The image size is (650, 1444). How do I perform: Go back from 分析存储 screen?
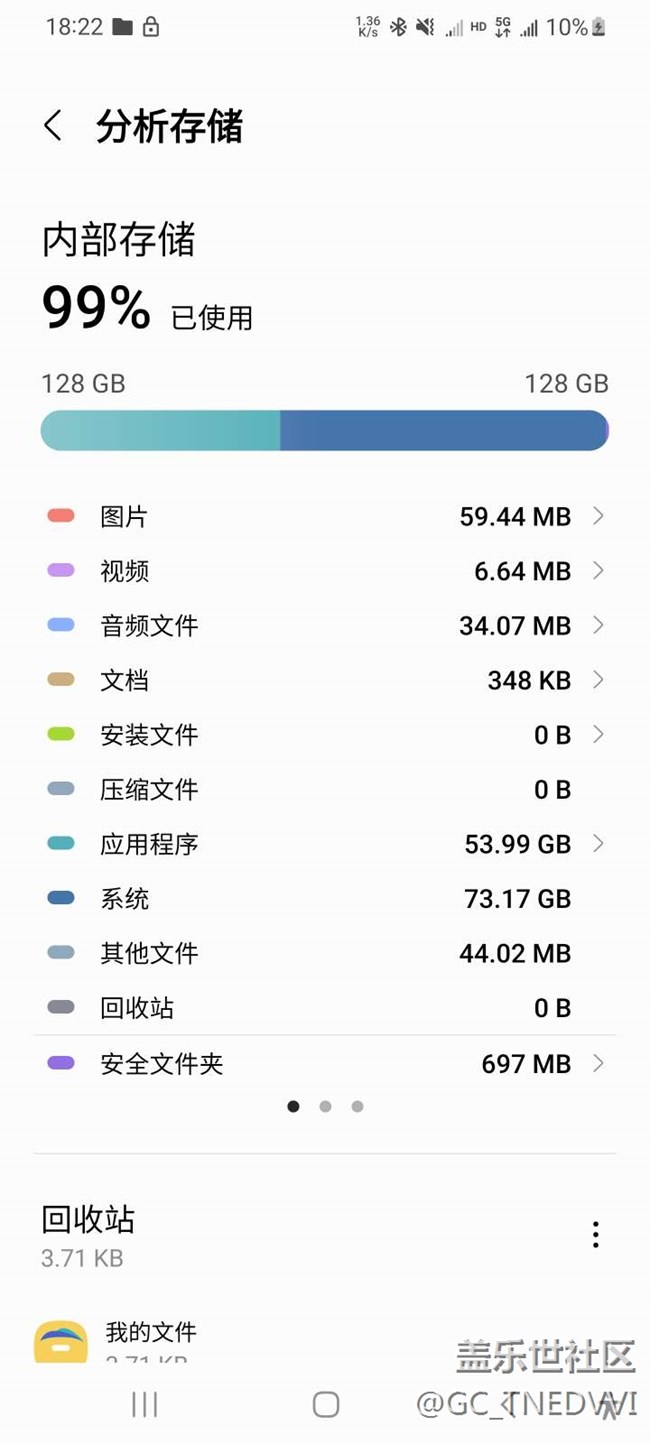(x=53, y=127)
